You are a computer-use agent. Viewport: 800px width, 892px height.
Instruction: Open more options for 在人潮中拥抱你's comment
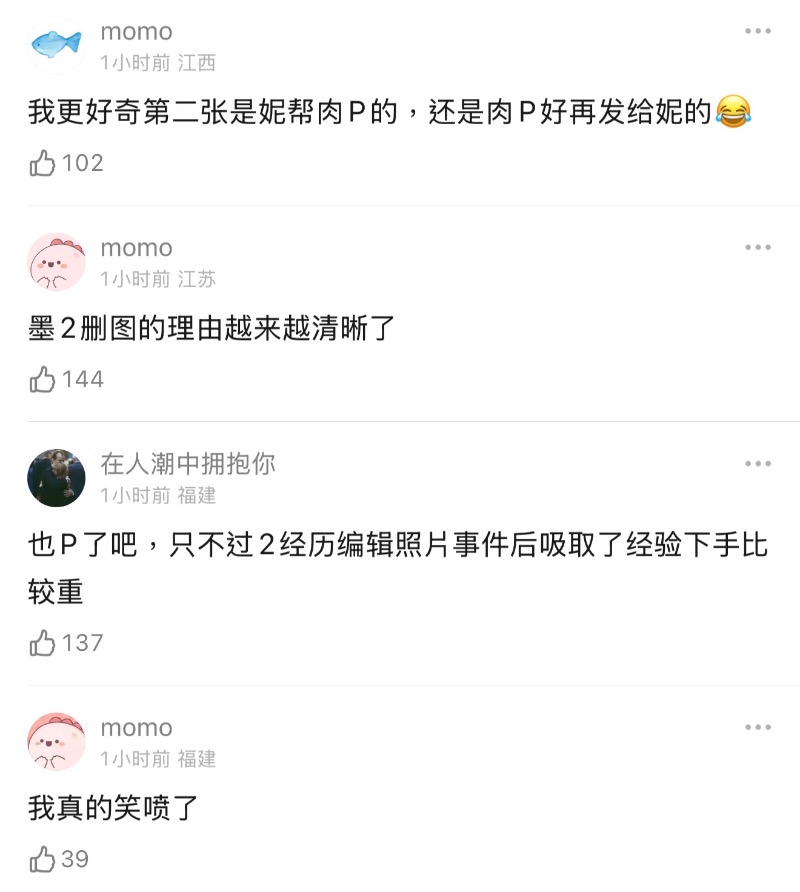tap(757, 464)
